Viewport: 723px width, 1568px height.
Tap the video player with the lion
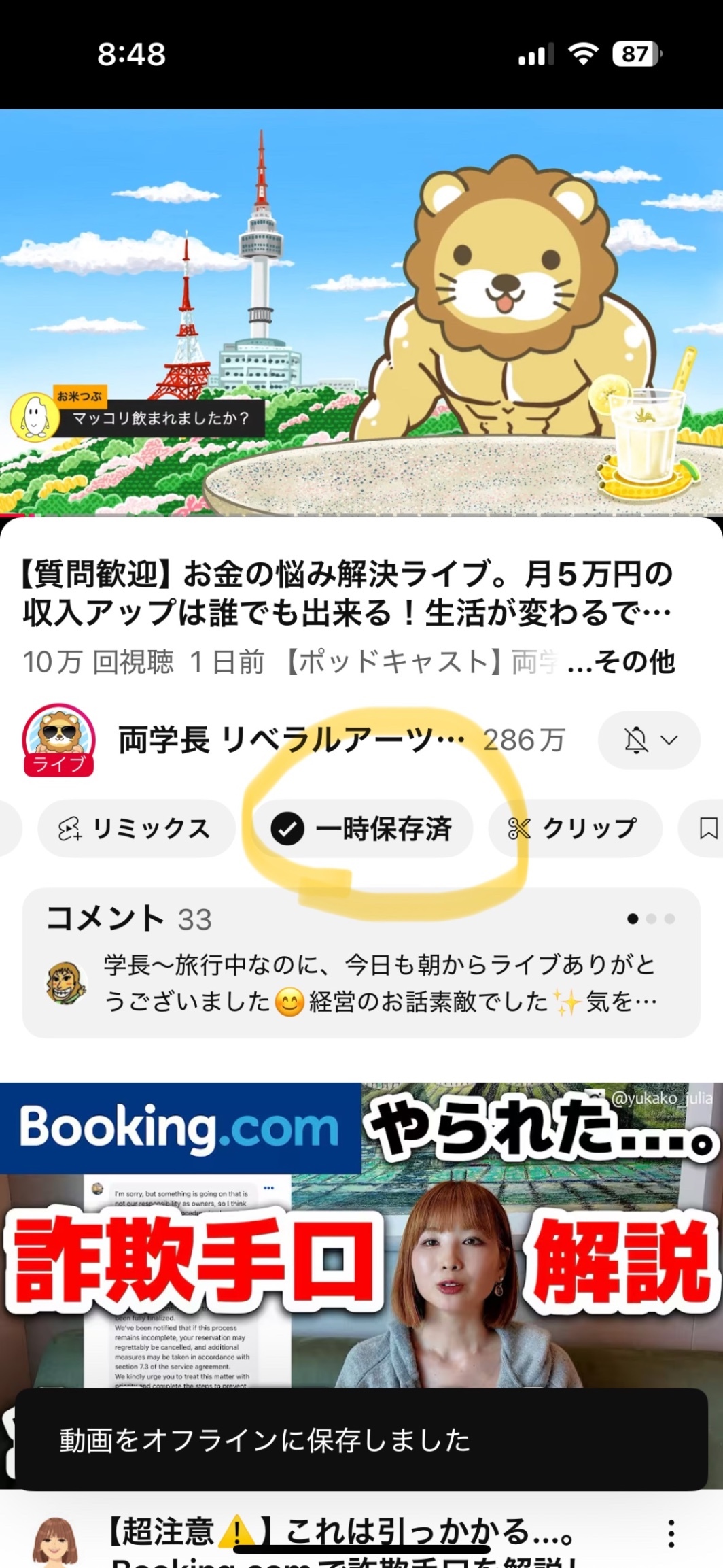[361, 311]
